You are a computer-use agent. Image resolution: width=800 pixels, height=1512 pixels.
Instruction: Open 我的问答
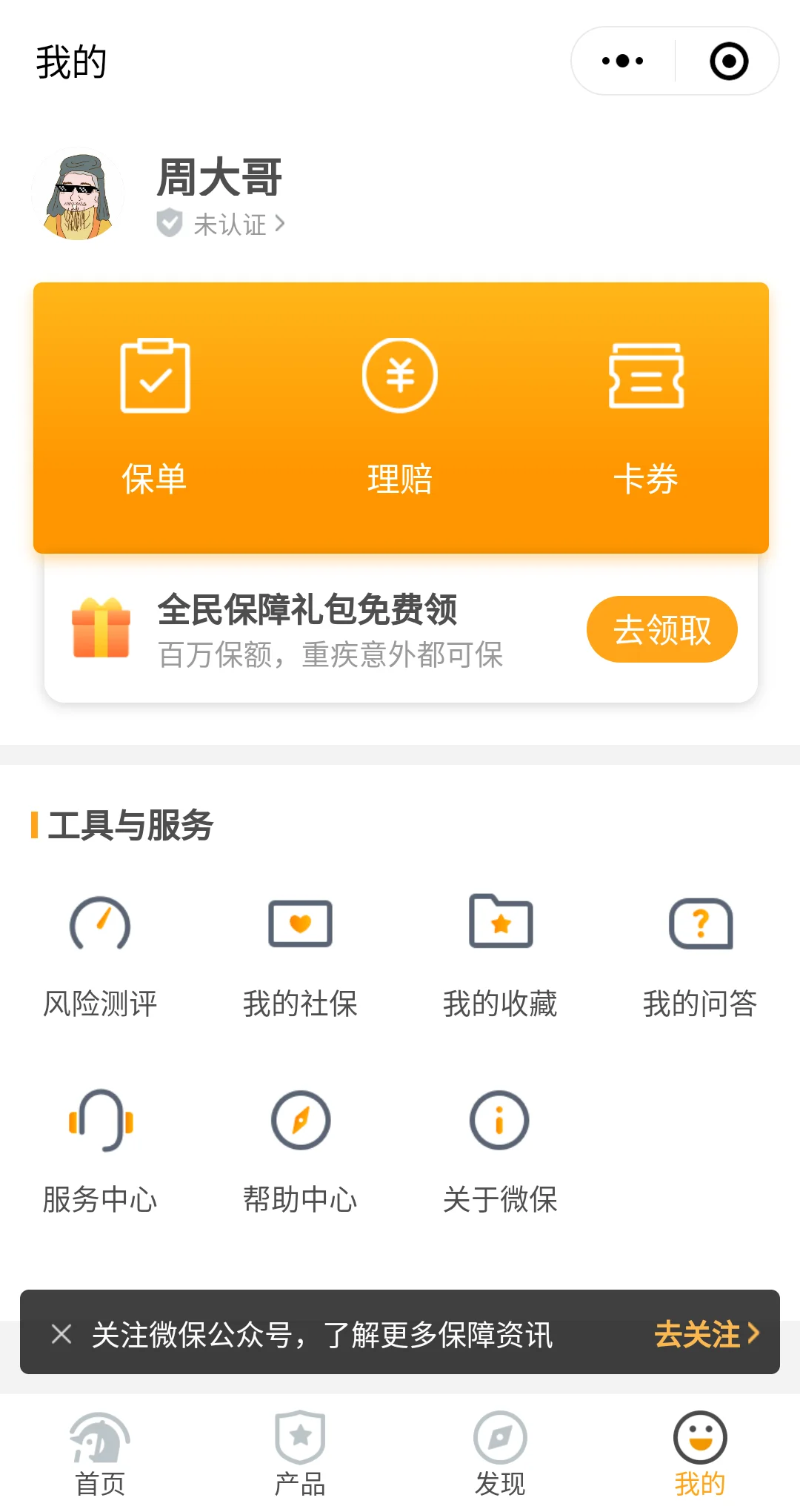(700, 956)
